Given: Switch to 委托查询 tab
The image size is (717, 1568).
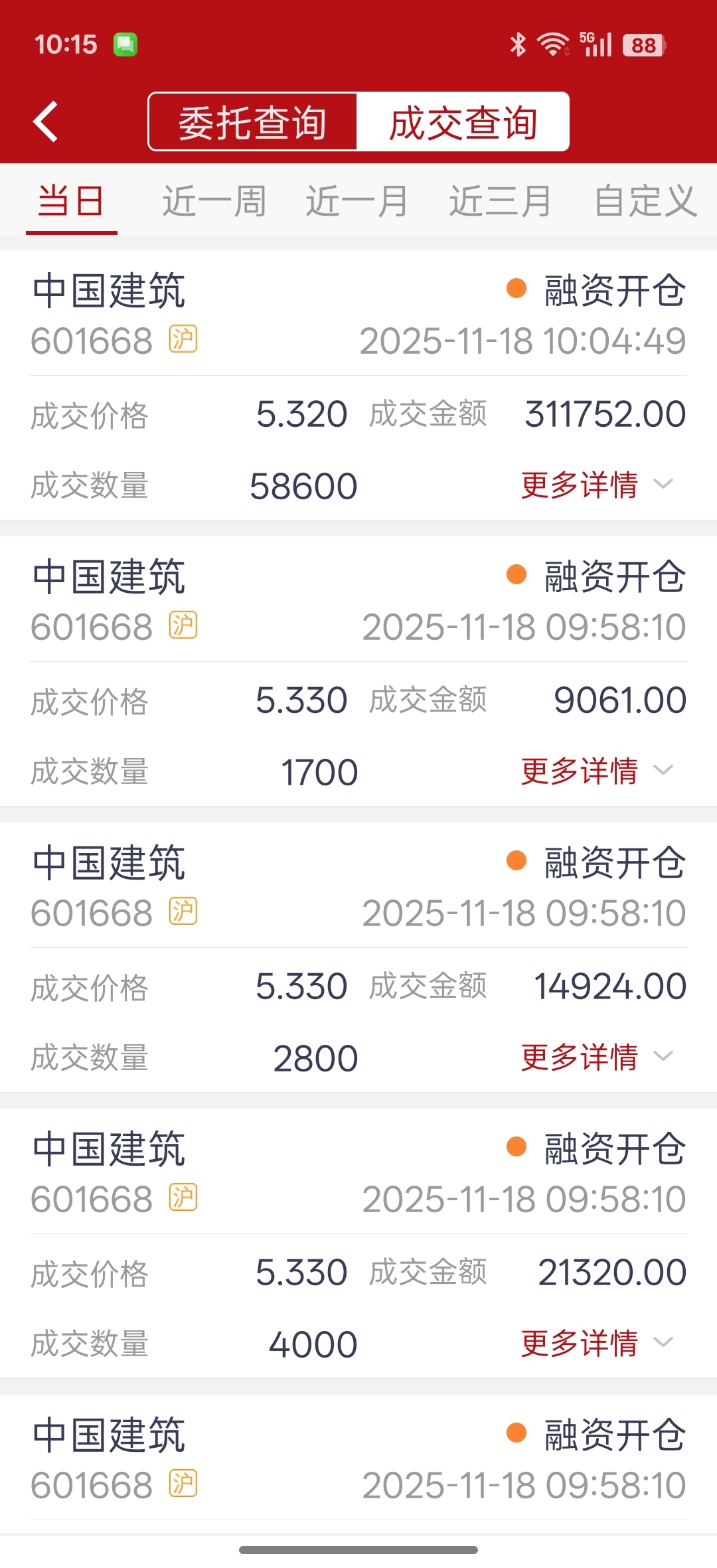Looking at the screenshot, I should tap(252, 123).
